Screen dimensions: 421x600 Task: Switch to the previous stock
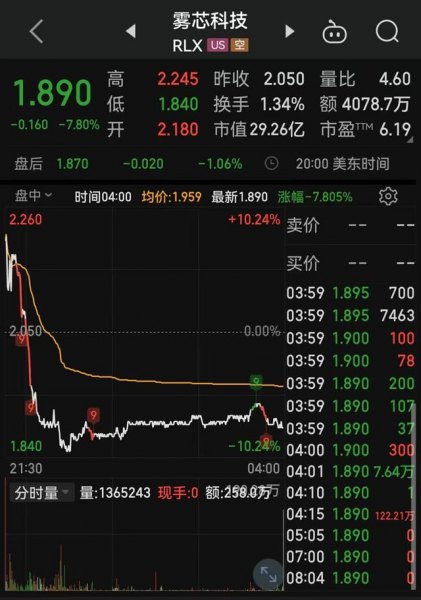coord(131,31)
